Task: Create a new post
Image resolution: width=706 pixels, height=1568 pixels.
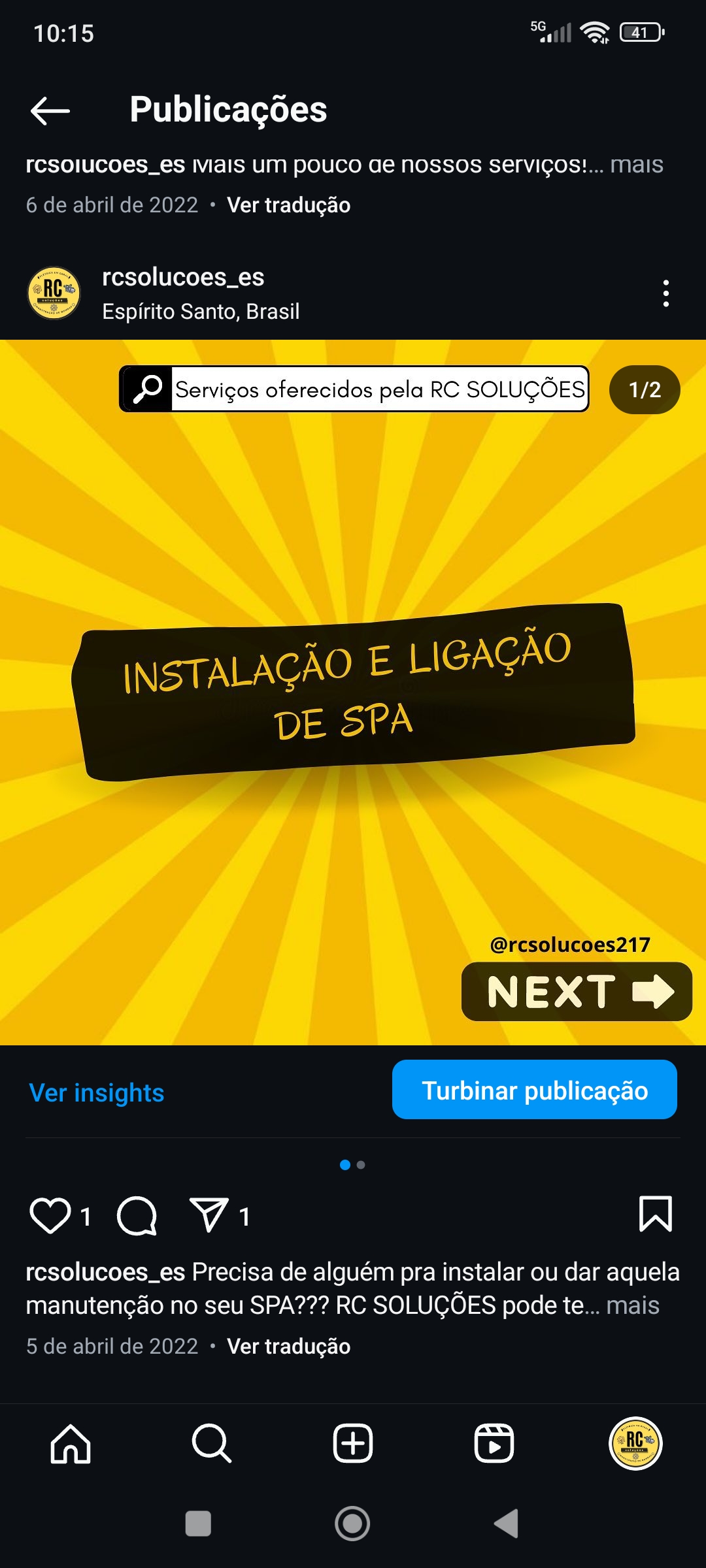Action: 353,1443
